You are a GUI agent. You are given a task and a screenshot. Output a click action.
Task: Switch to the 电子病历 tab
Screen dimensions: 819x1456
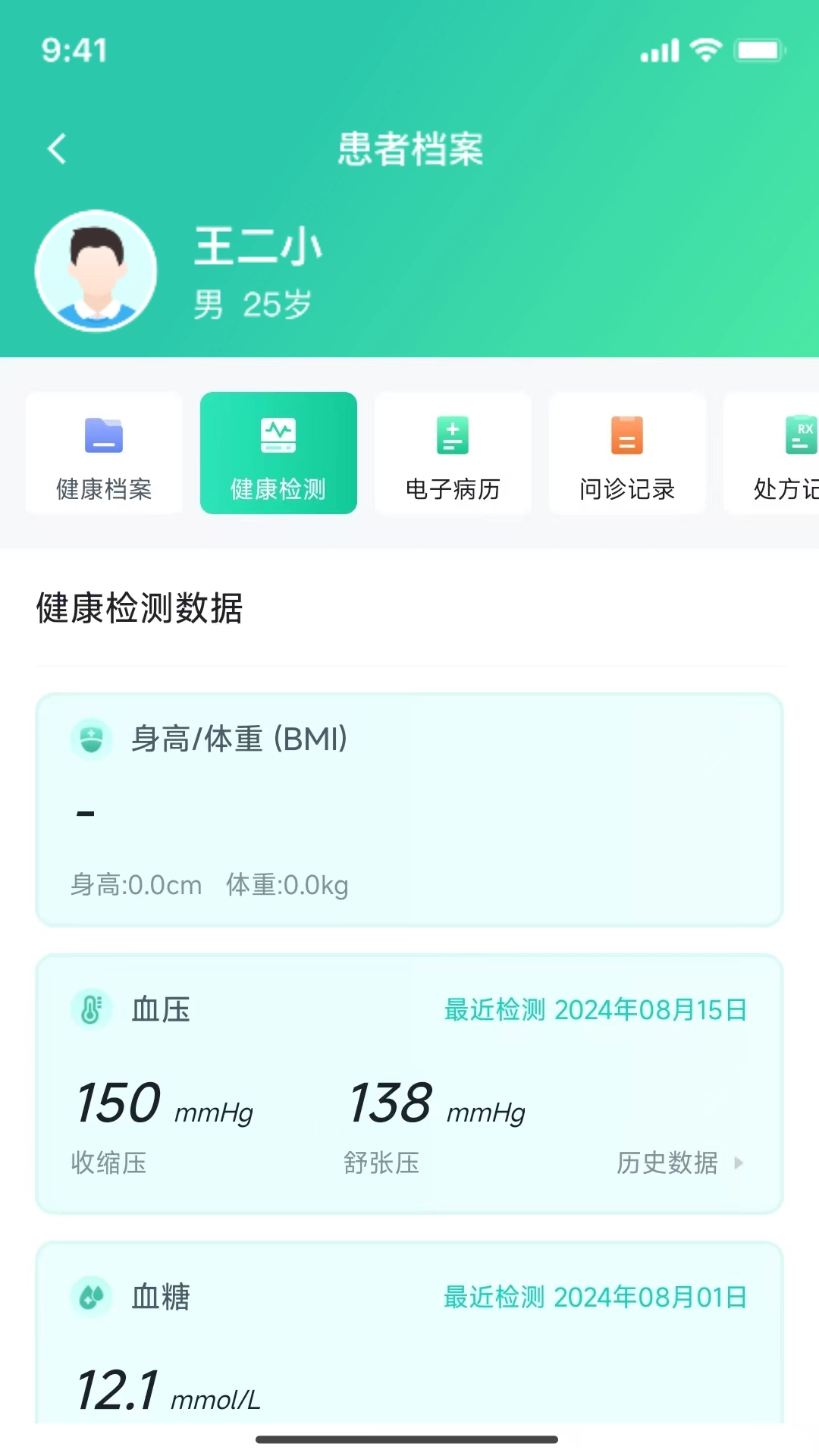(x=453, y=453)
